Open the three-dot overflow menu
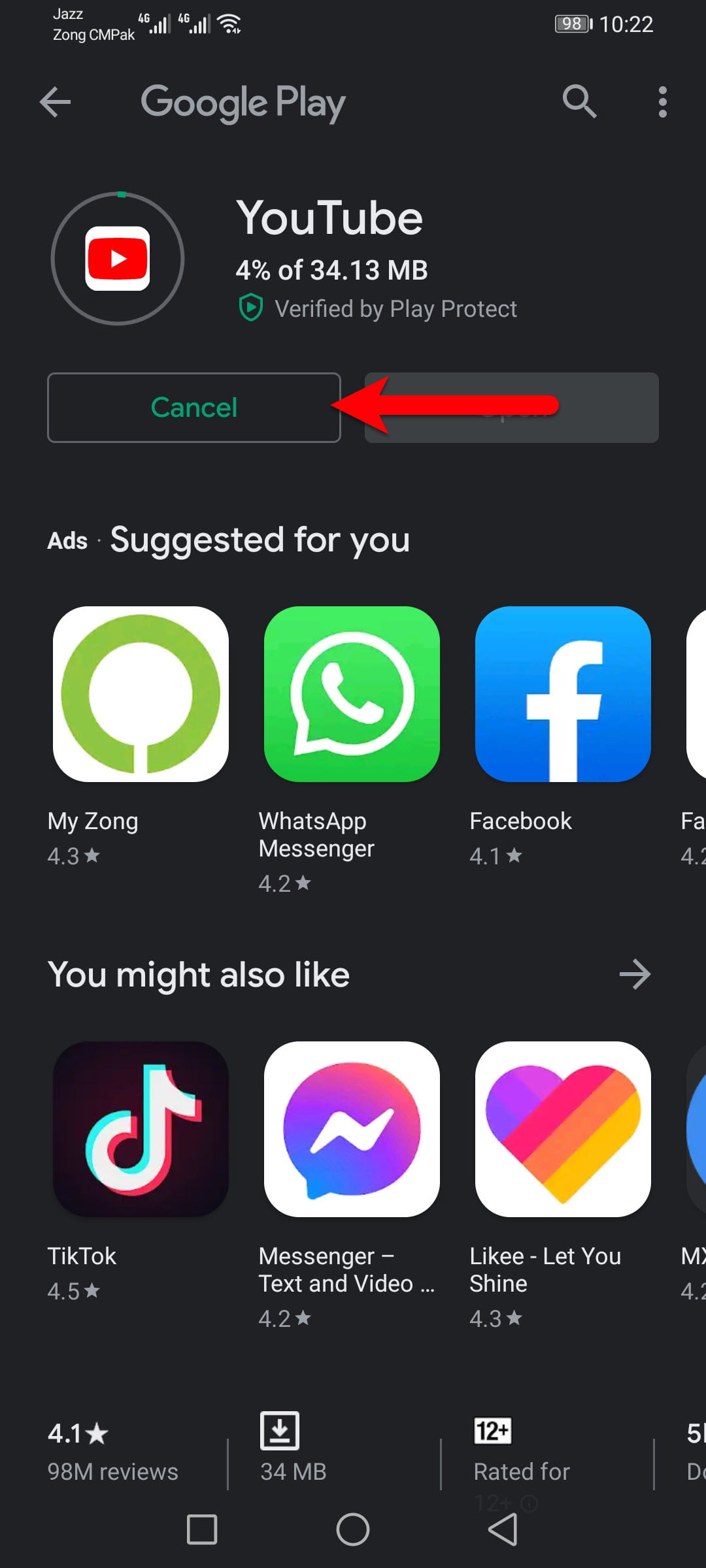The height and width of the screenshot is (1568, 706). [x=662, y=103]
